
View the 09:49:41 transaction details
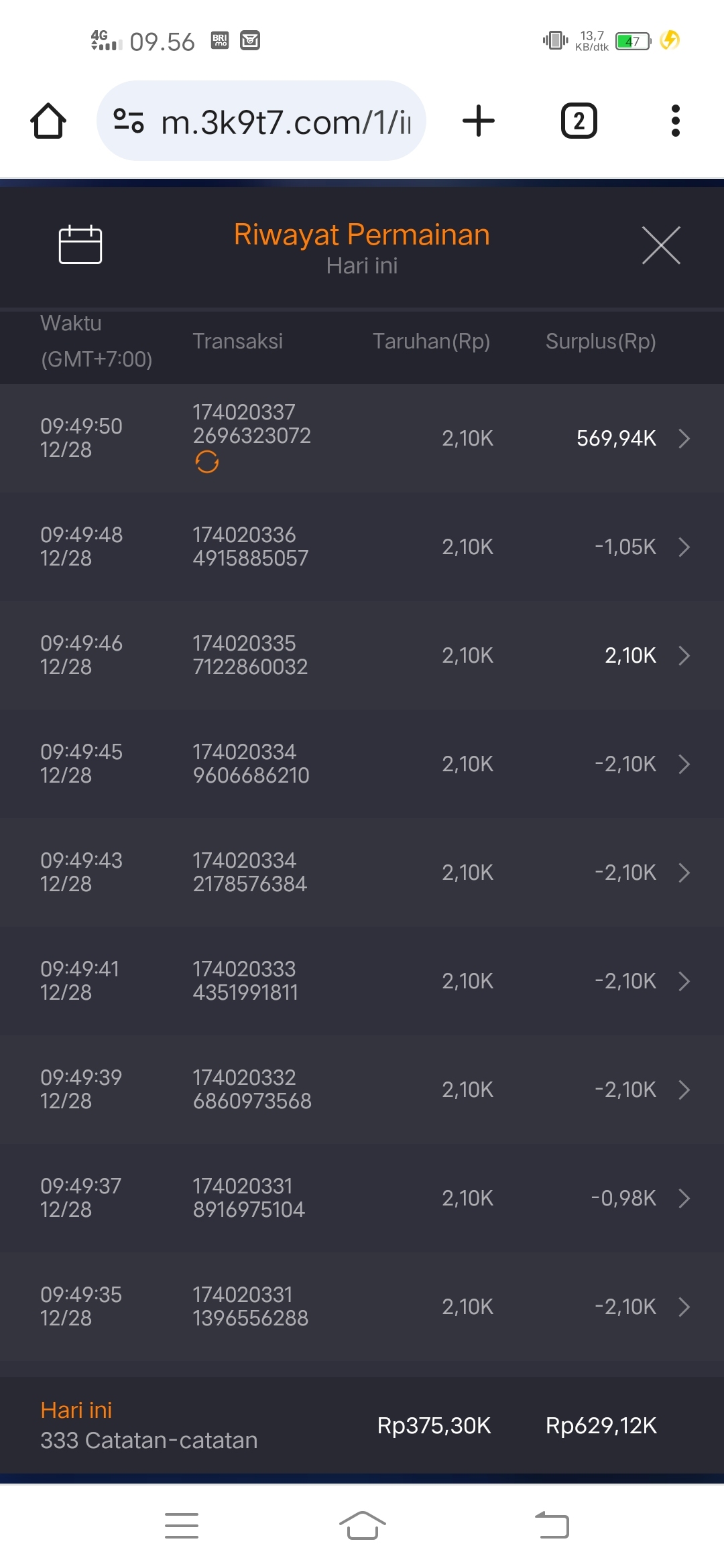coord(362,981)
